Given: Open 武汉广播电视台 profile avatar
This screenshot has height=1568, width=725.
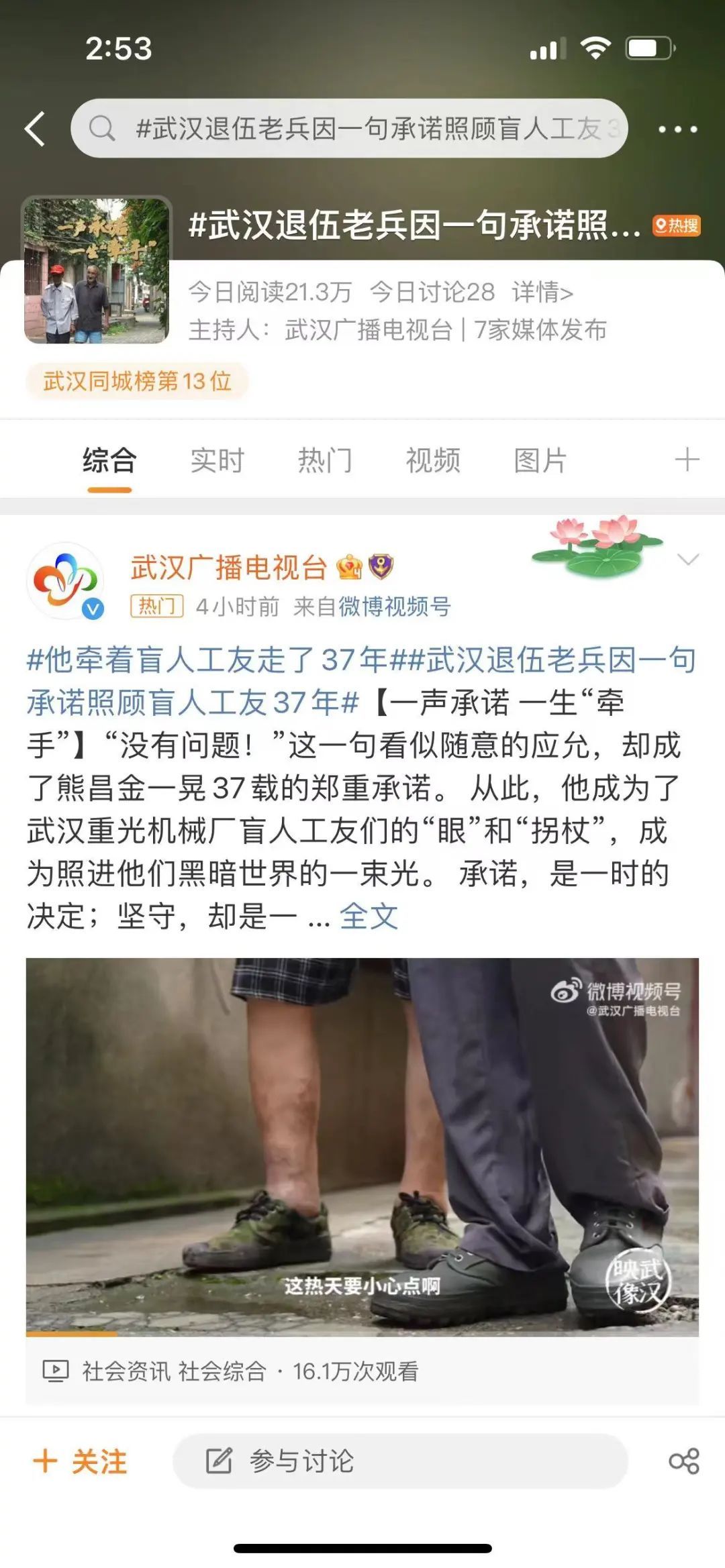Looking at the screenshot, I should pos(65,581).
